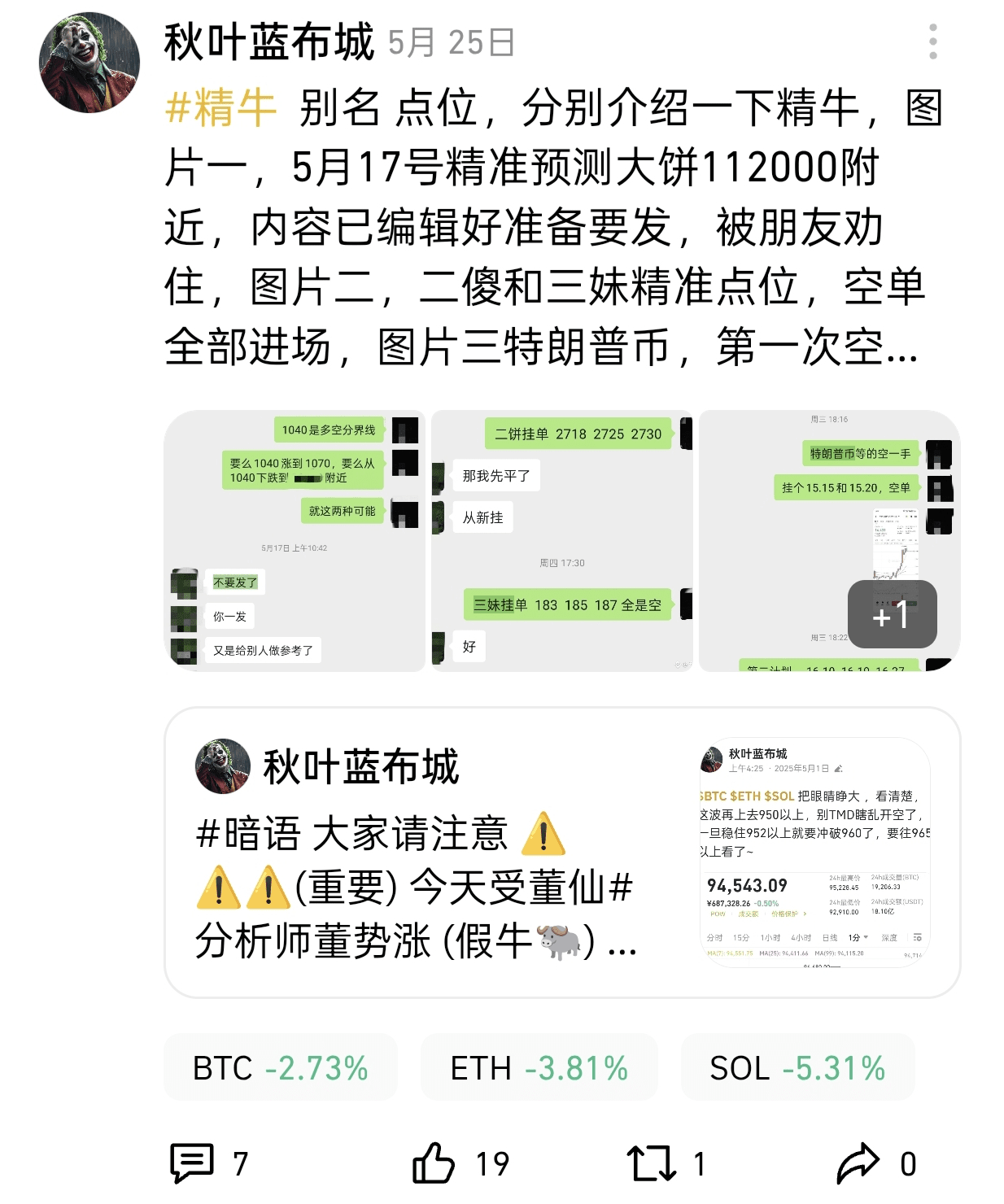Viewport: 1004px width, 1204px height.
Task: Open the post's three-dot overflow menu
Action: click(932, 41)
